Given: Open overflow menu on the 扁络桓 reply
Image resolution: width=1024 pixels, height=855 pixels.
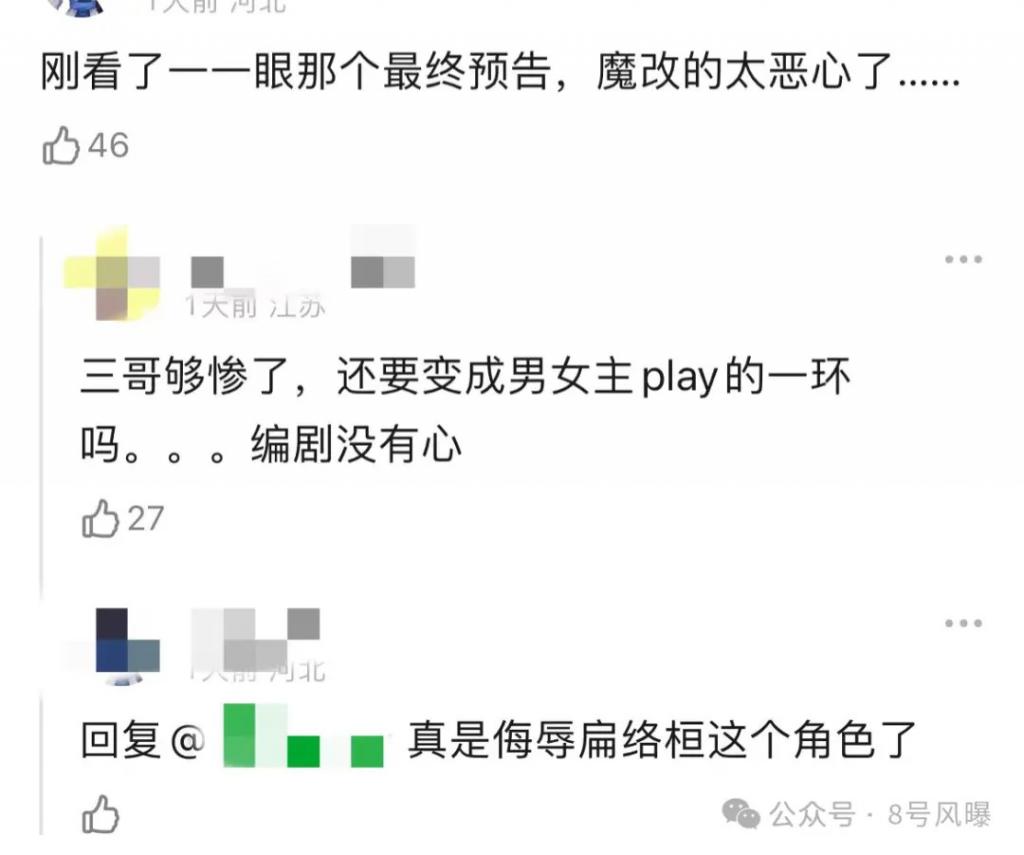Looking at the screenshot, I should point(963,624).
